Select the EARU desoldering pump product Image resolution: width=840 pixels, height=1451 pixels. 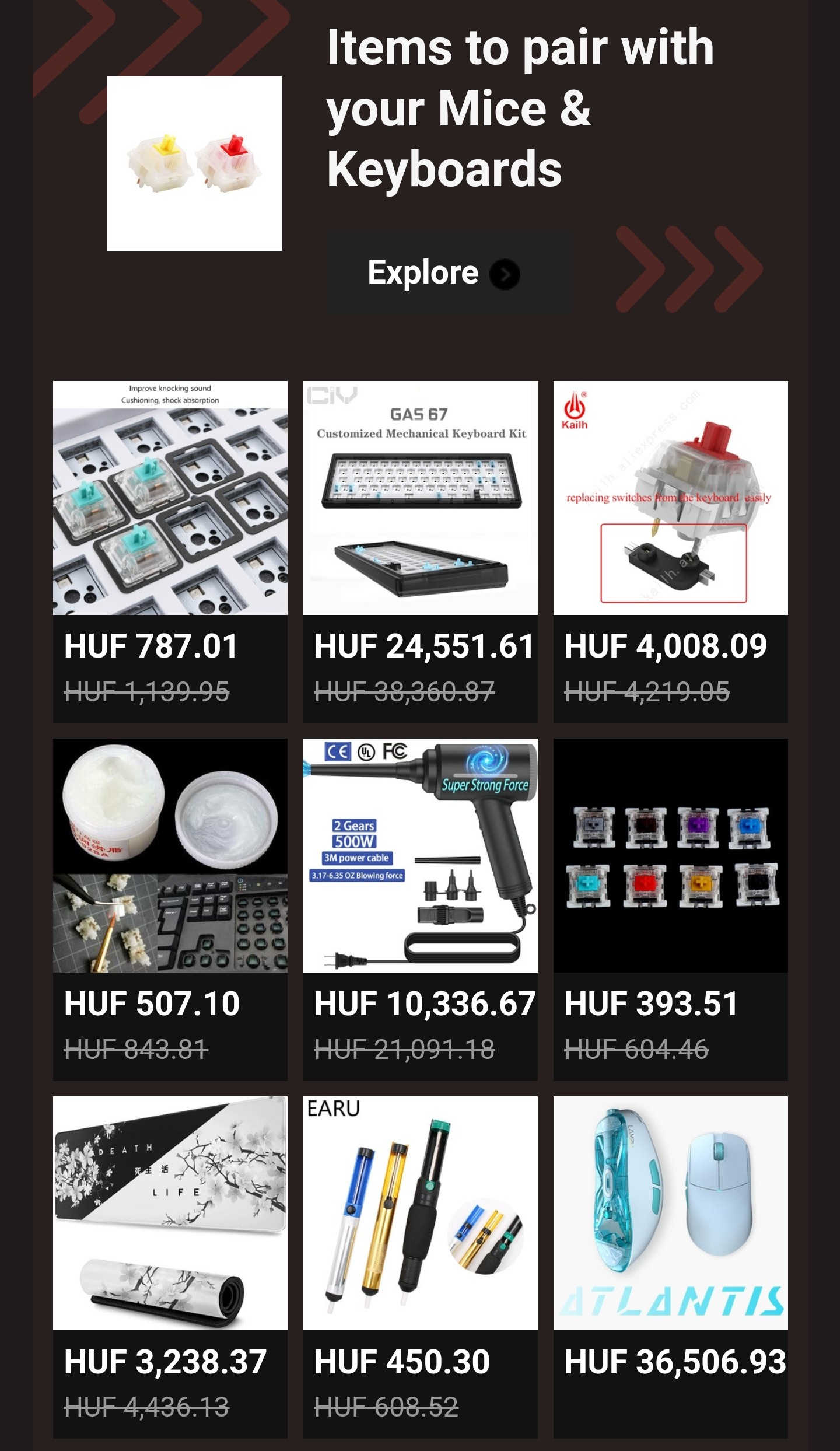[420, 1267]
